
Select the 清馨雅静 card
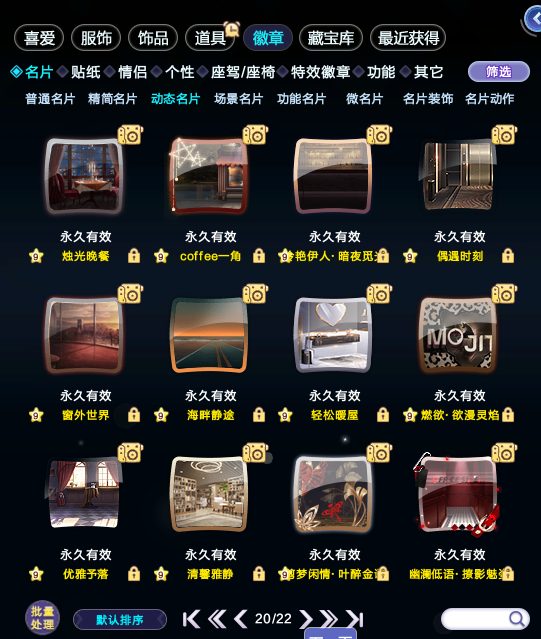click(209, 494)
